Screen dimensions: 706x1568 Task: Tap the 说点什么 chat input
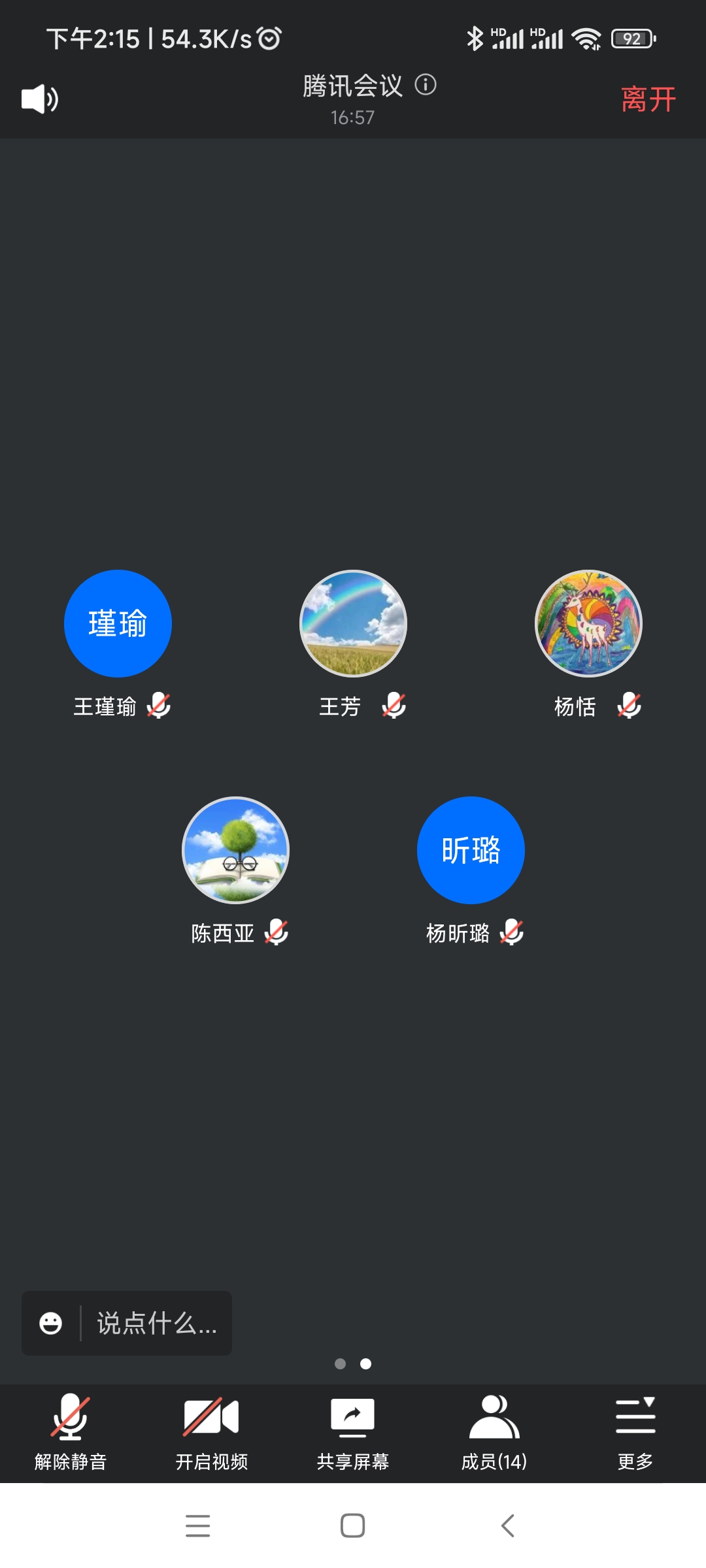coord(157,1323)
